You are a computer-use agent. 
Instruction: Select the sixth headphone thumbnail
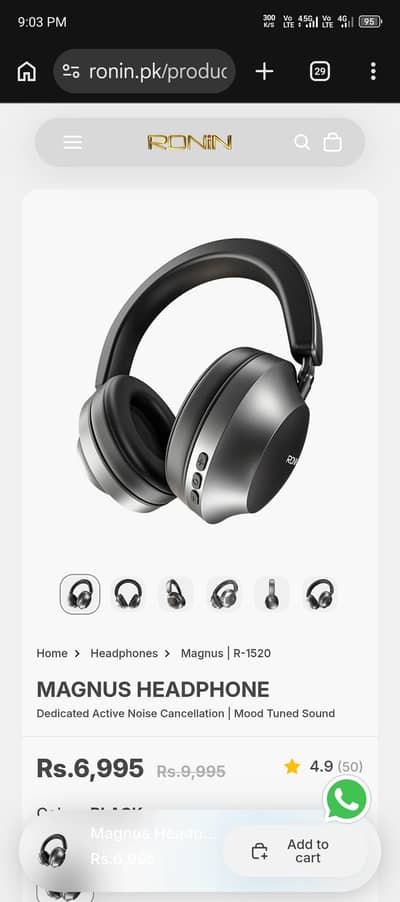(x=320, y=594)
